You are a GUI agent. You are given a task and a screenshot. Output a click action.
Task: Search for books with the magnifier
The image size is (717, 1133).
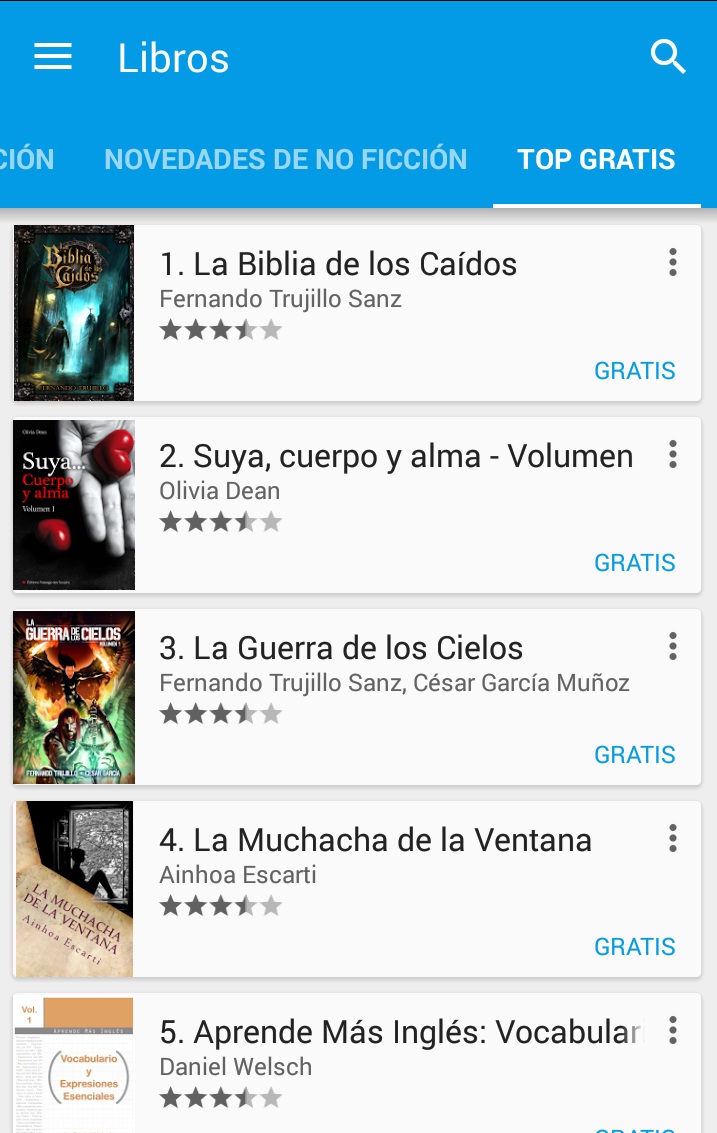(x=668, y=57)
